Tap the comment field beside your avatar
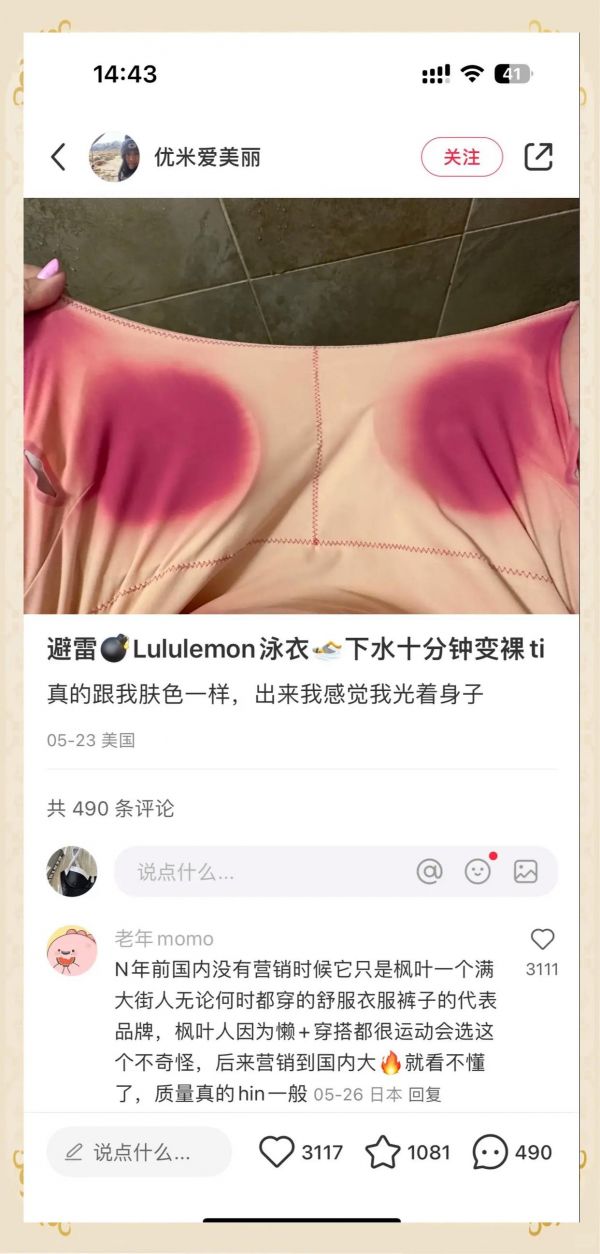The image size is (600, 1254). (x=260, y=871)
